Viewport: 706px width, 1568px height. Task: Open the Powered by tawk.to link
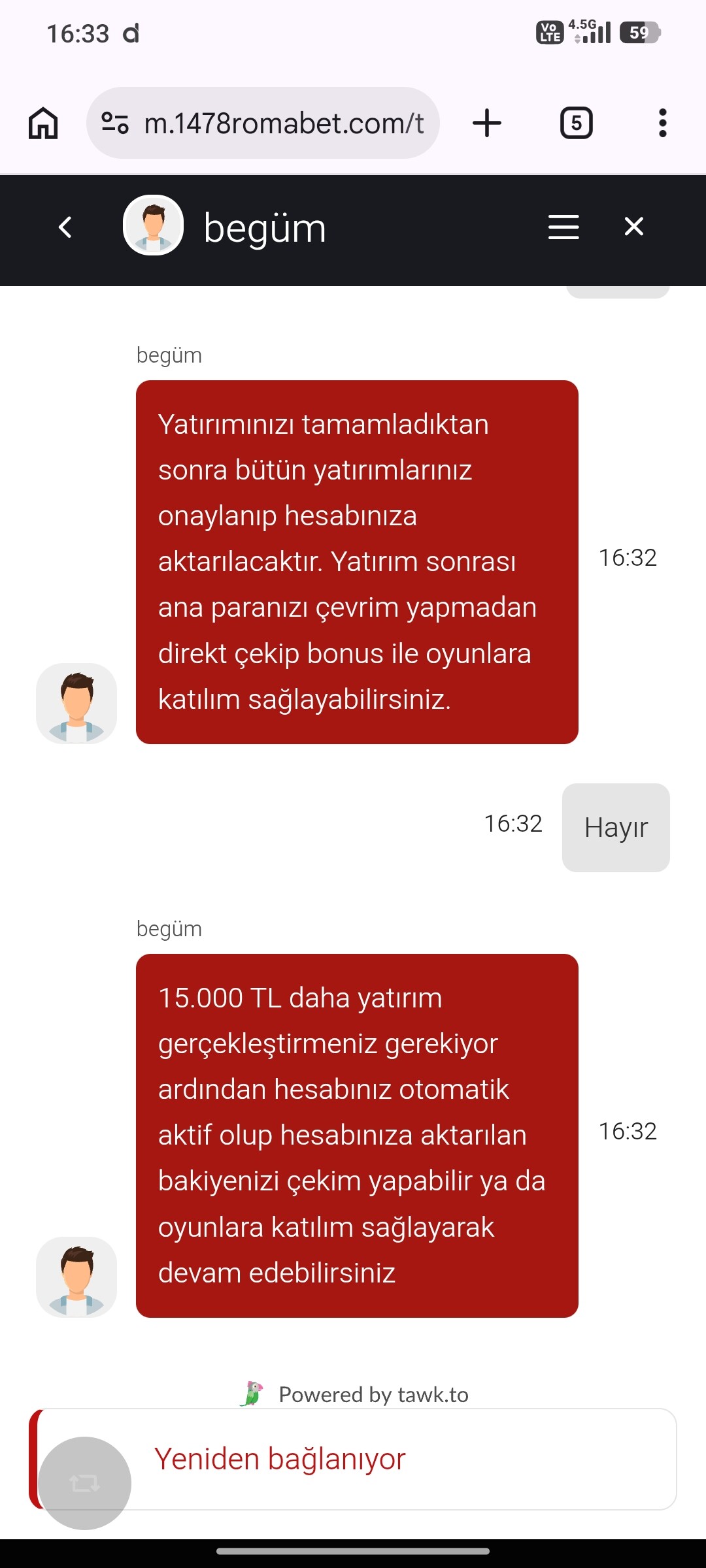tap(355, 1394)
